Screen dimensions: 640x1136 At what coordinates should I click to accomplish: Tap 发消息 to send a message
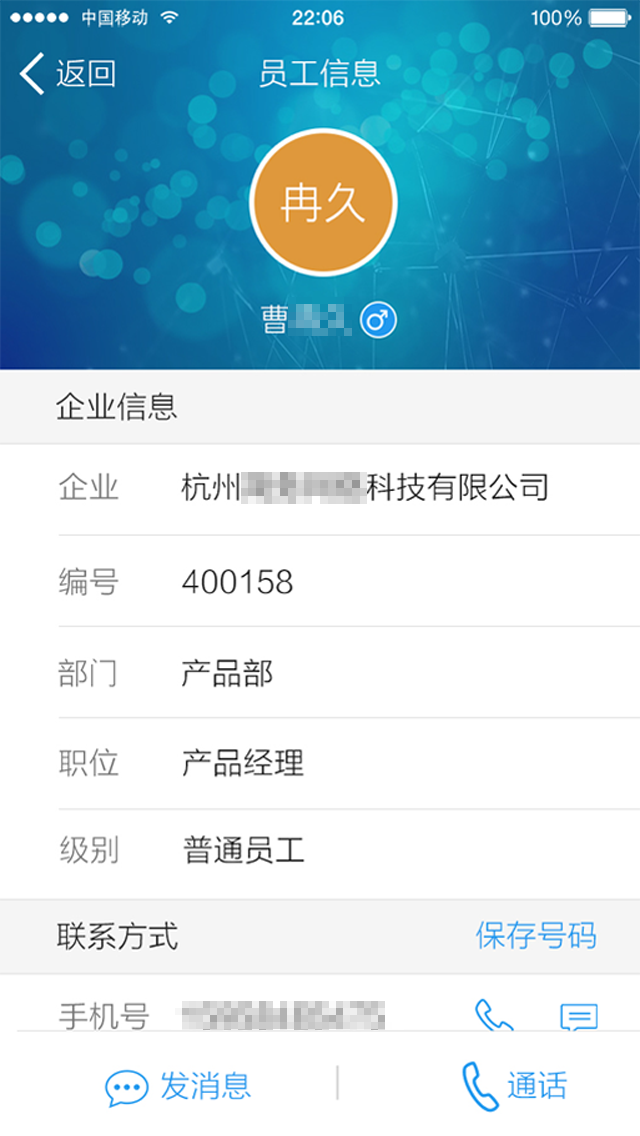[180, 1086]
